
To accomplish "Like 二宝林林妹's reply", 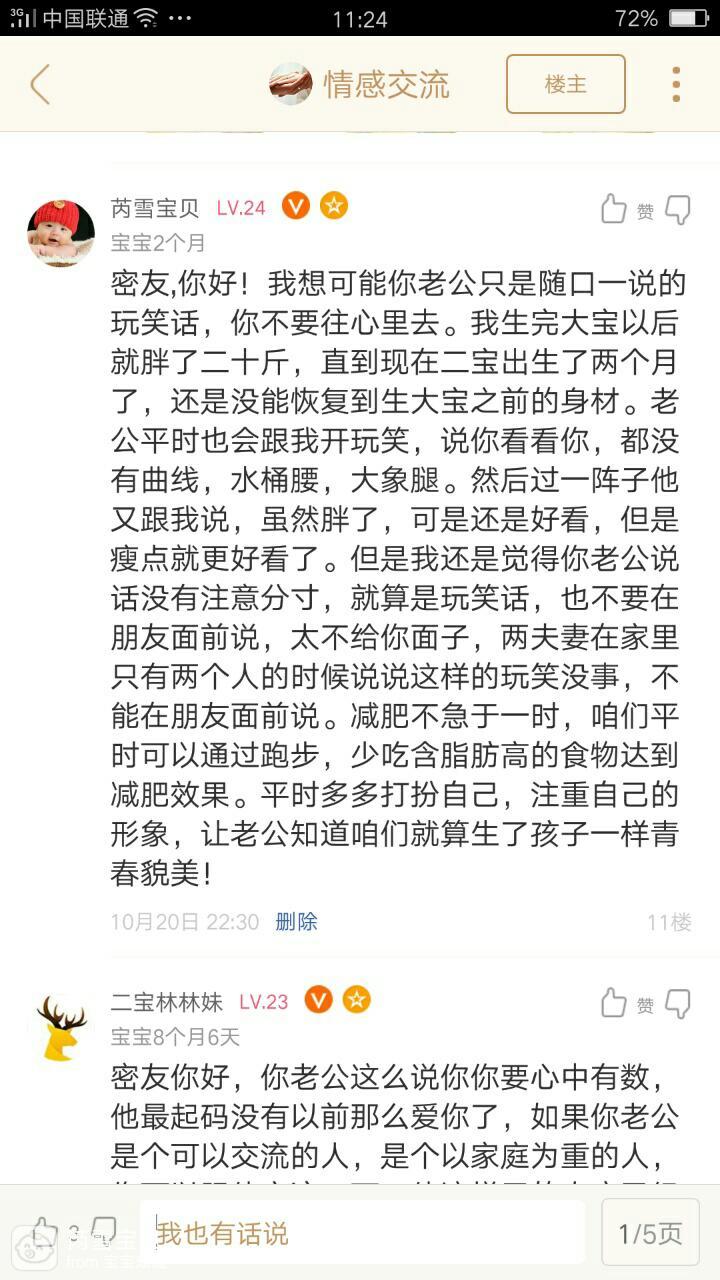I will coord(614,1003).
